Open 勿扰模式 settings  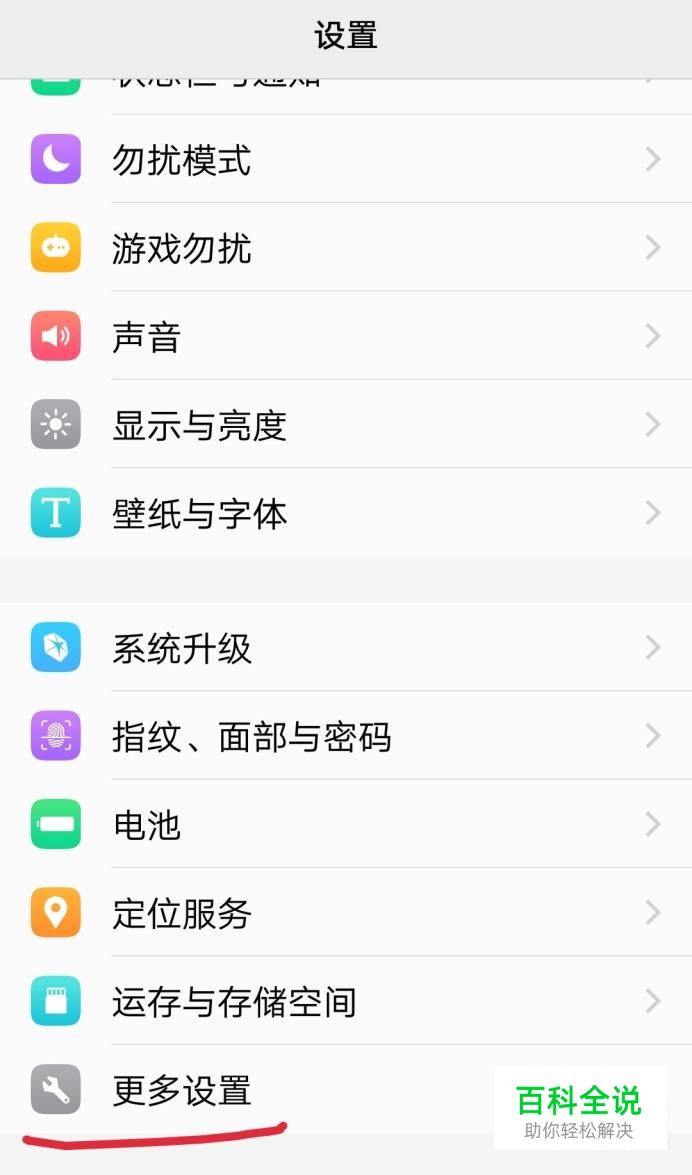point(181,160)
